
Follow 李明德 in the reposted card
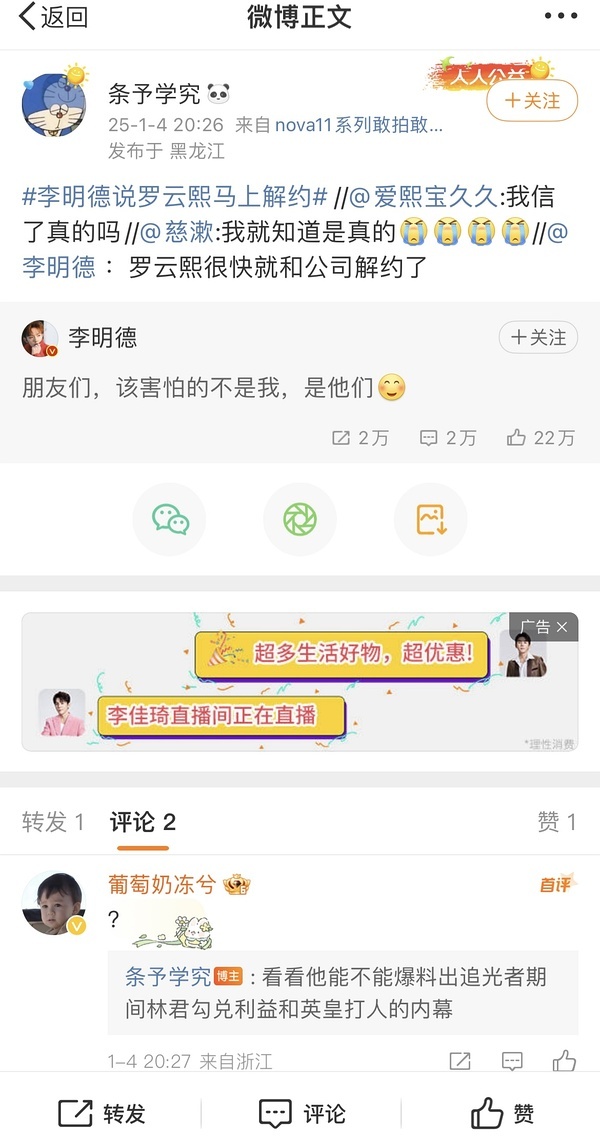point(538,338)
